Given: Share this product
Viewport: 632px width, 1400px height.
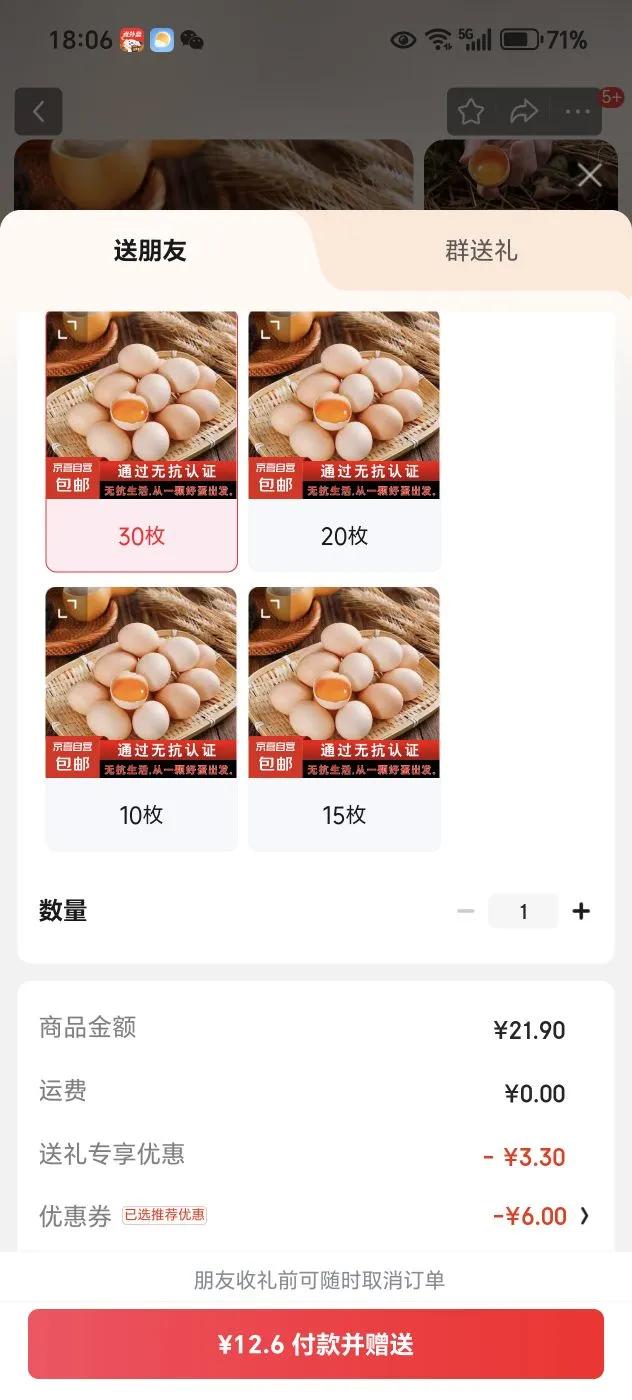Looking at the screenshot, I should [524, 112].
